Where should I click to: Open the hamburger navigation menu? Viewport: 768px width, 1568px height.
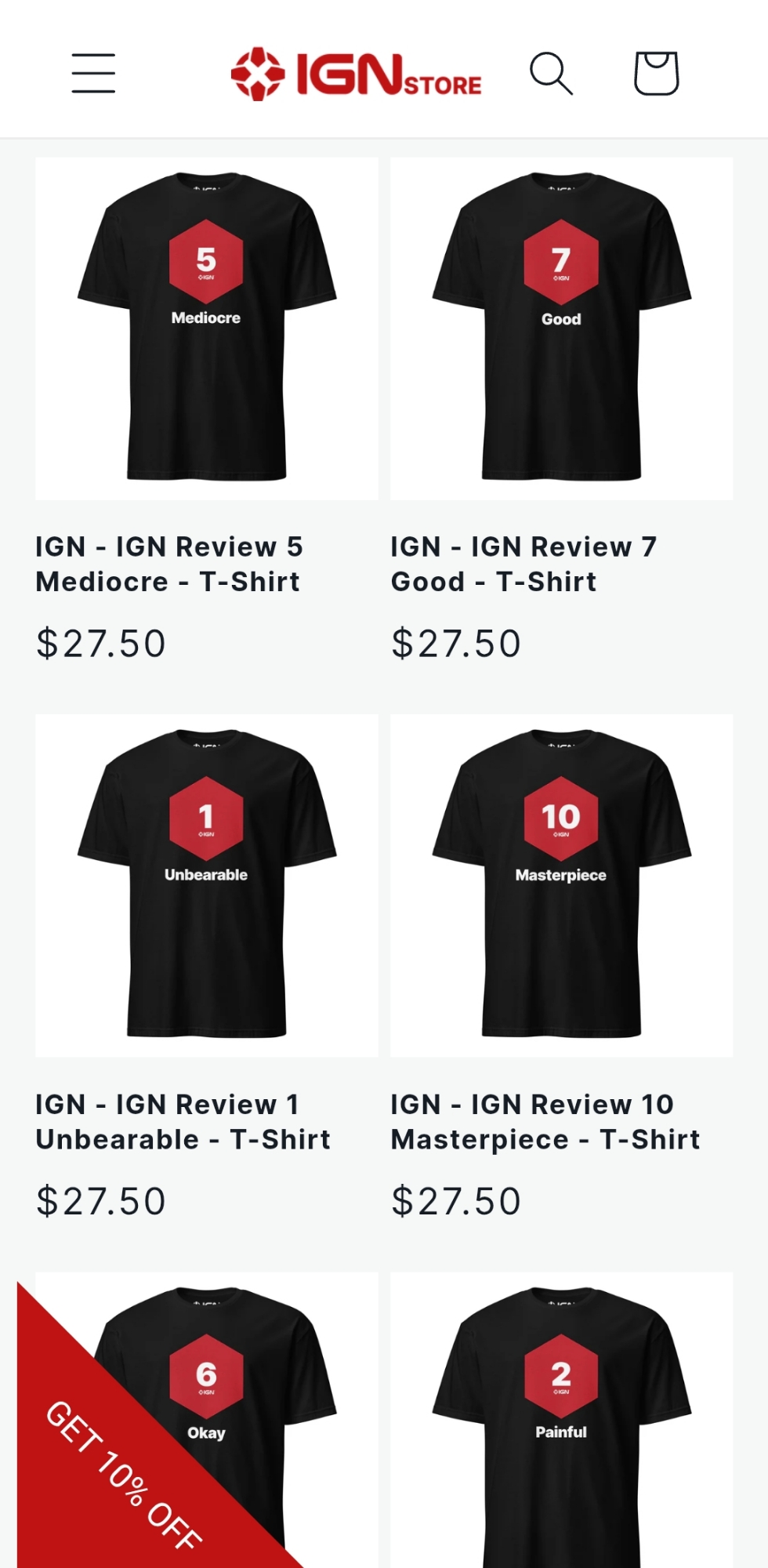(93, 74)
